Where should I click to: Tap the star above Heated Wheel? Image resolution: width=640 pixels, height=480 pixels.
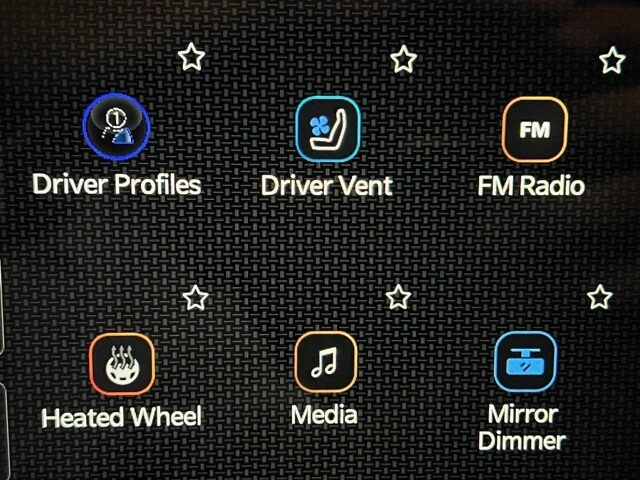point(196,297)
